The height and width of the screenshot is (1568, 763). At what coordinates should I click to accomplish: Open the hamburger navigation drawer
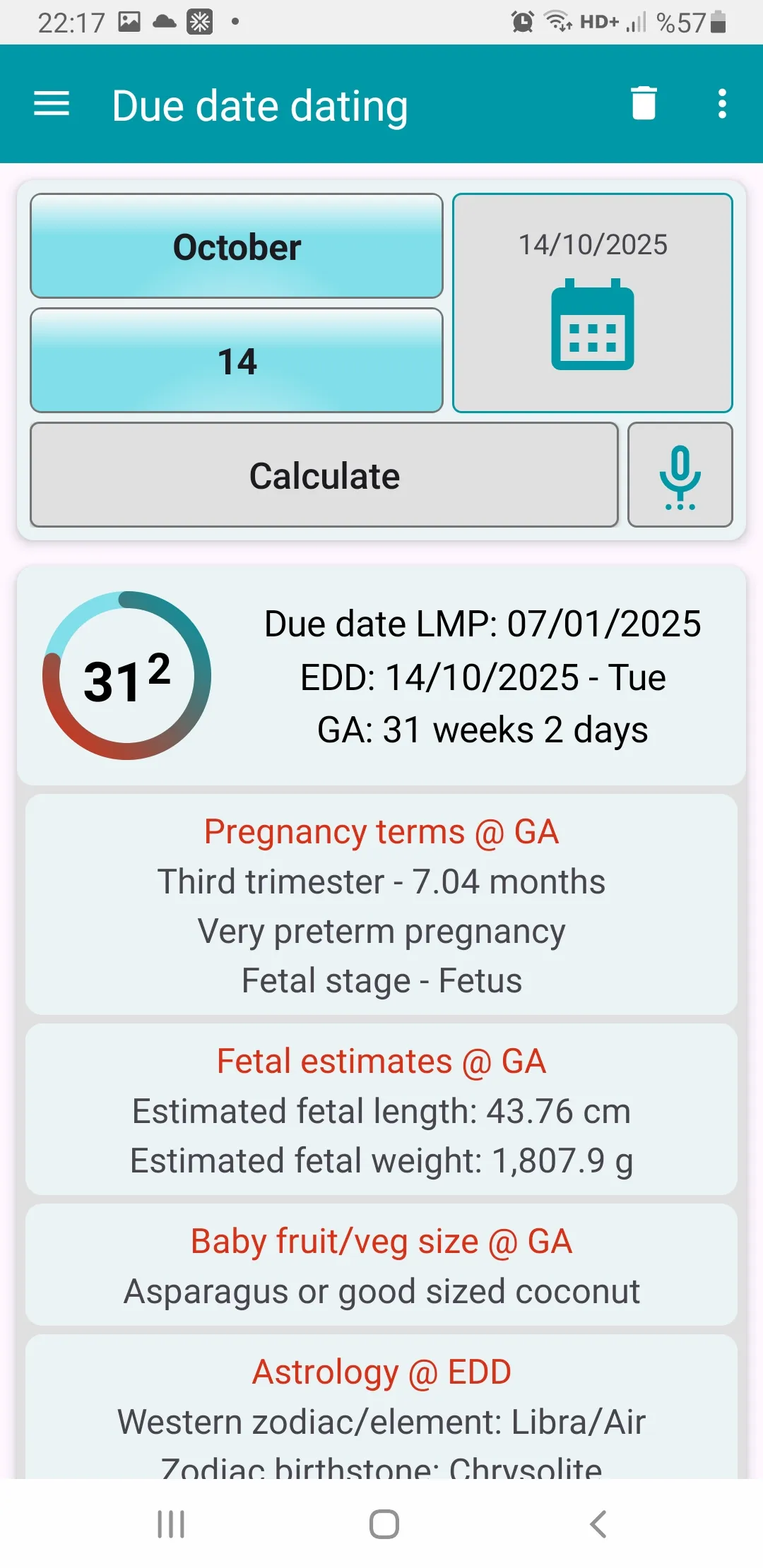point(52,104)
